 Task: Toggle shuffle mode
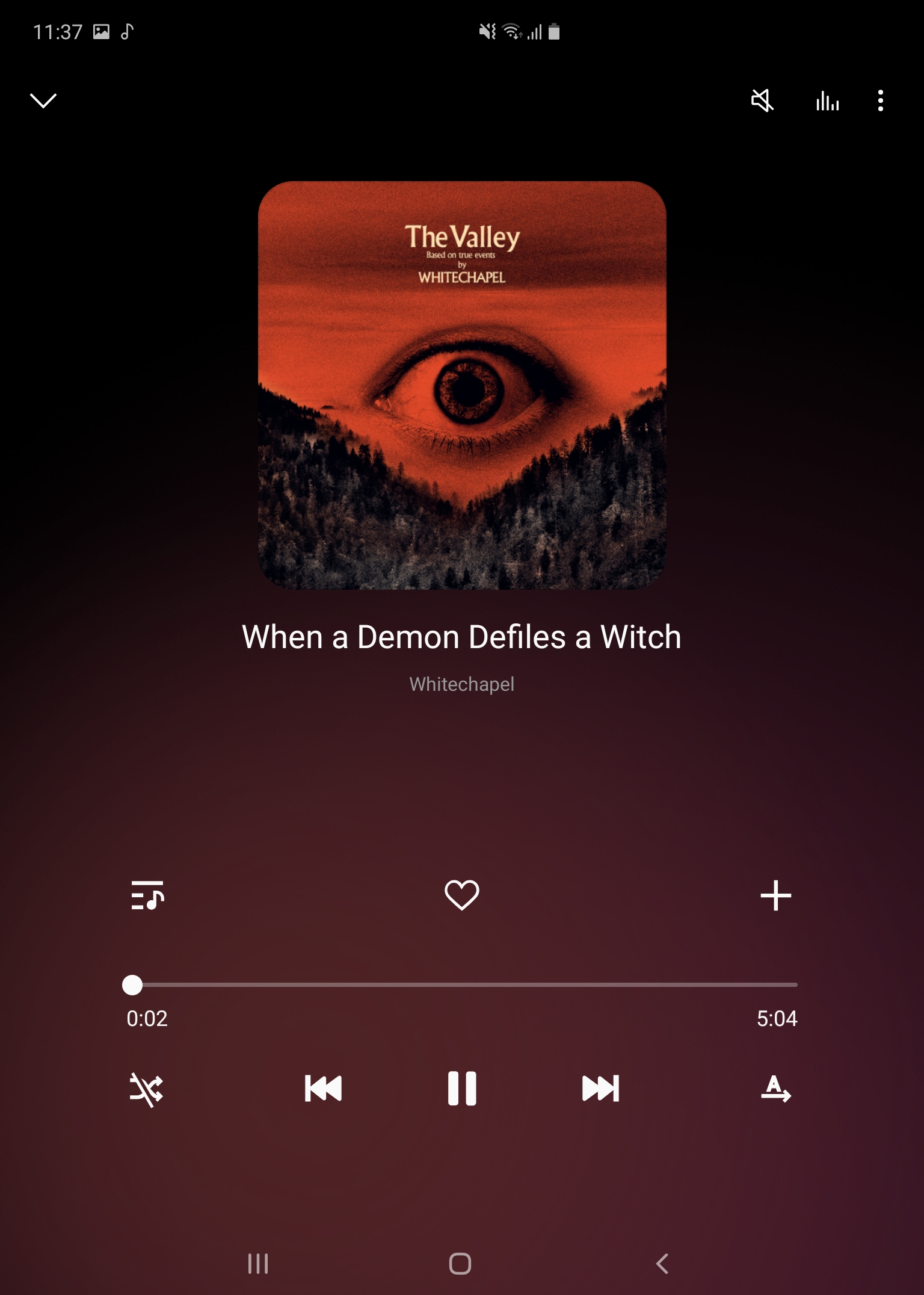coord(146,1089)
